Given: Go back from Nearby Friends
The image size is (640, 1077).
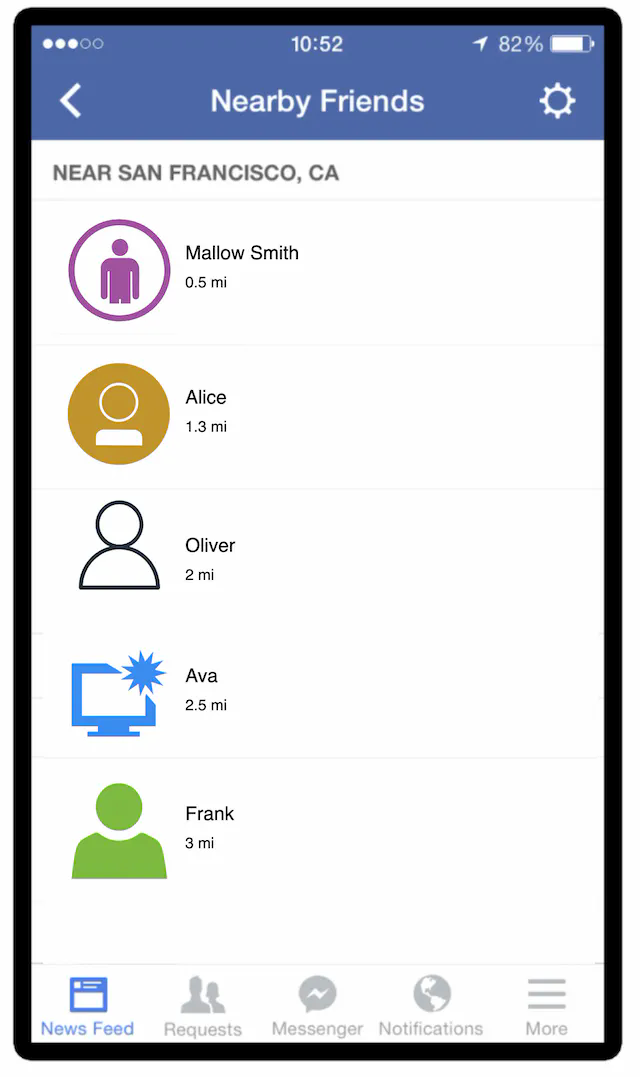Looking at the screenshot, I should click(70, 101).
